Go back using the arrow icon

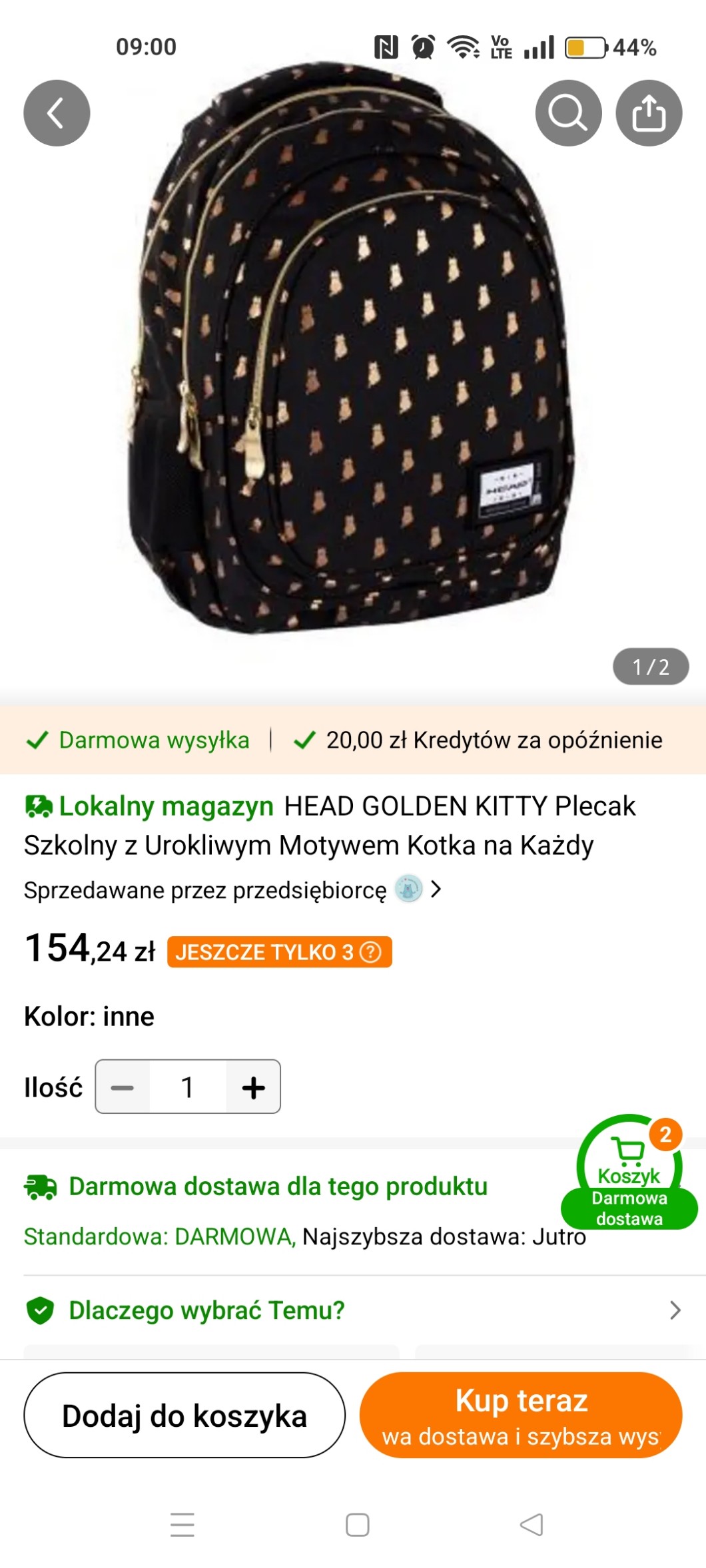[57, 113]
